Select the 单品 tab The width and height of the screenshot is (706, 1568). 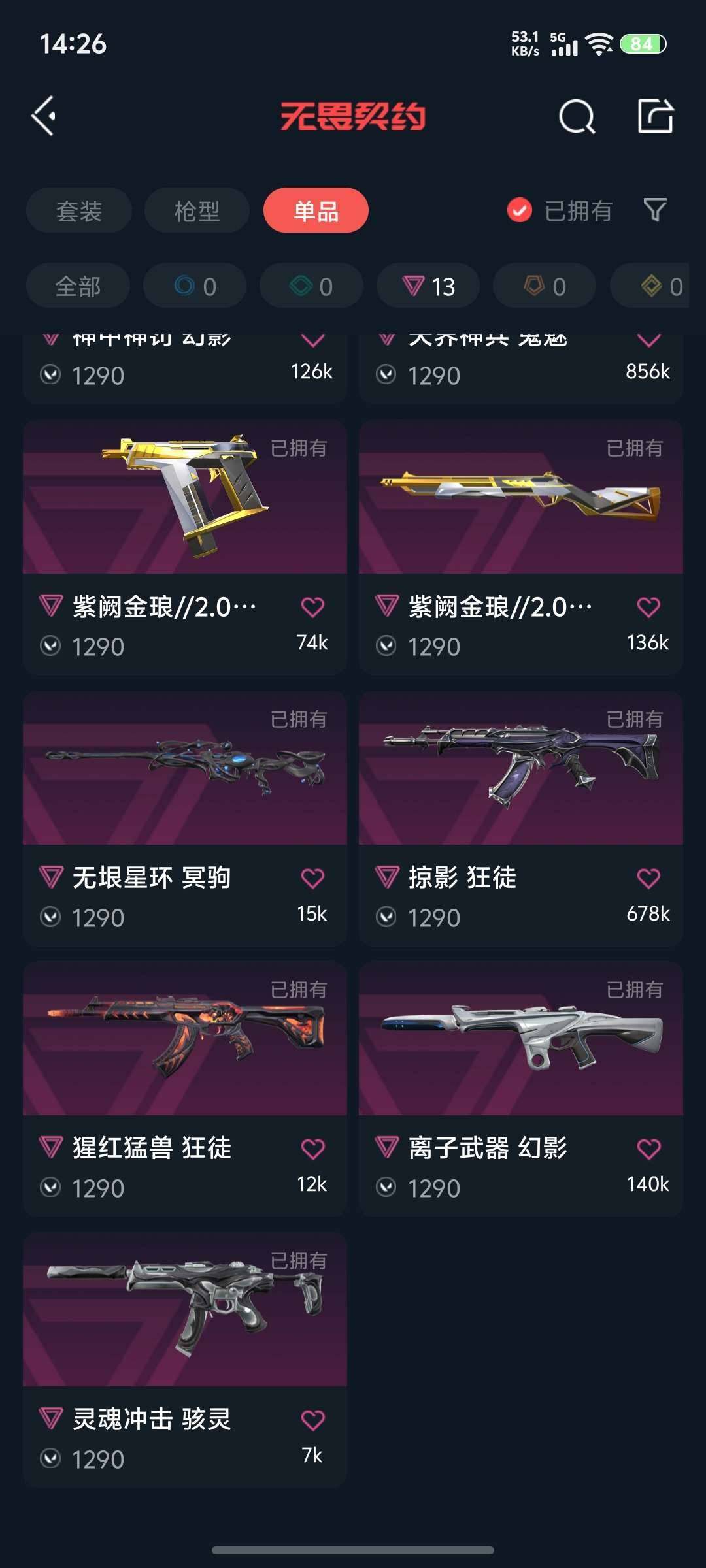pos(316,211)
